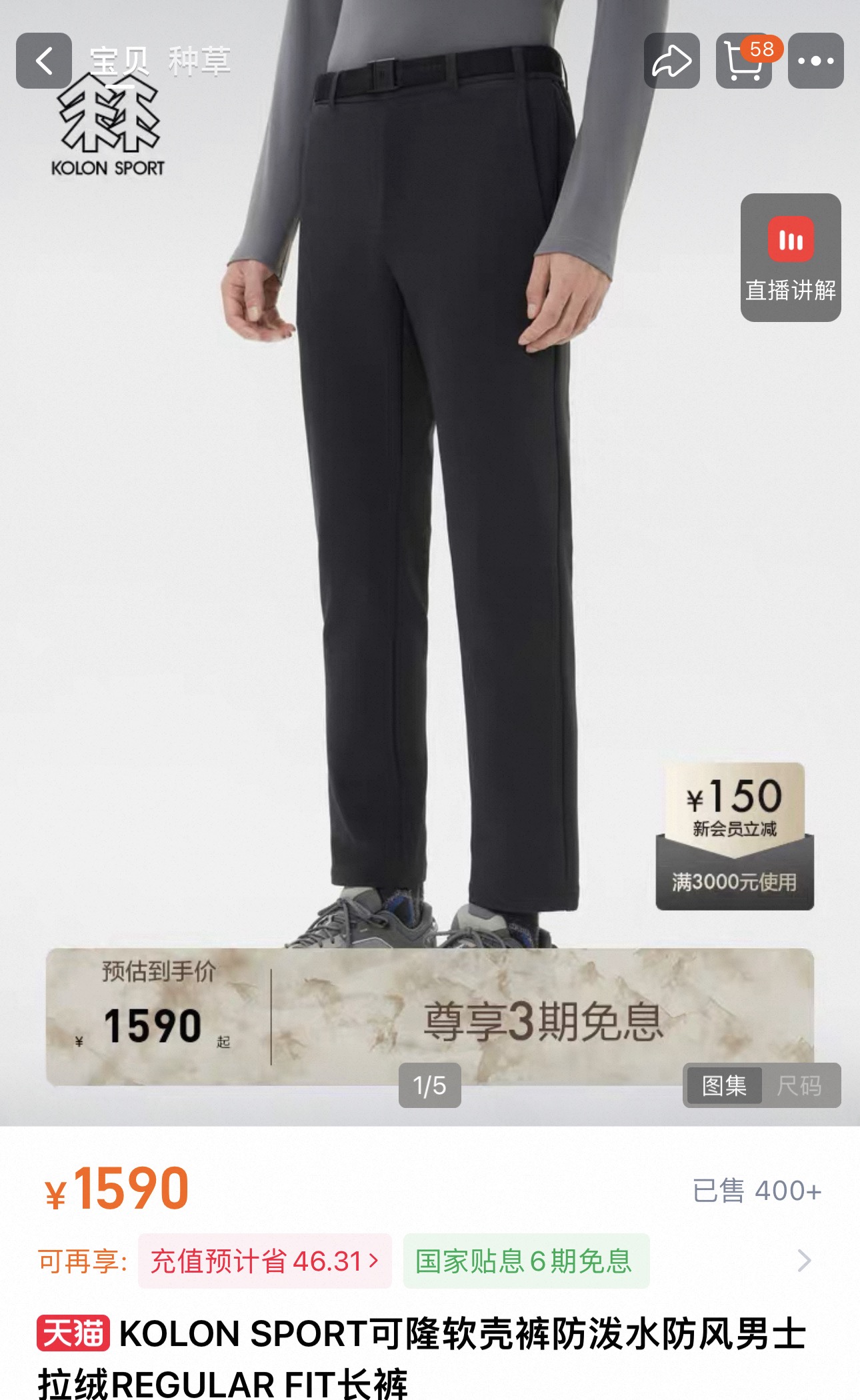860x1400 pixels.
Task: Open the three-dot overflow menu
Action: click(x=815, y=61)
